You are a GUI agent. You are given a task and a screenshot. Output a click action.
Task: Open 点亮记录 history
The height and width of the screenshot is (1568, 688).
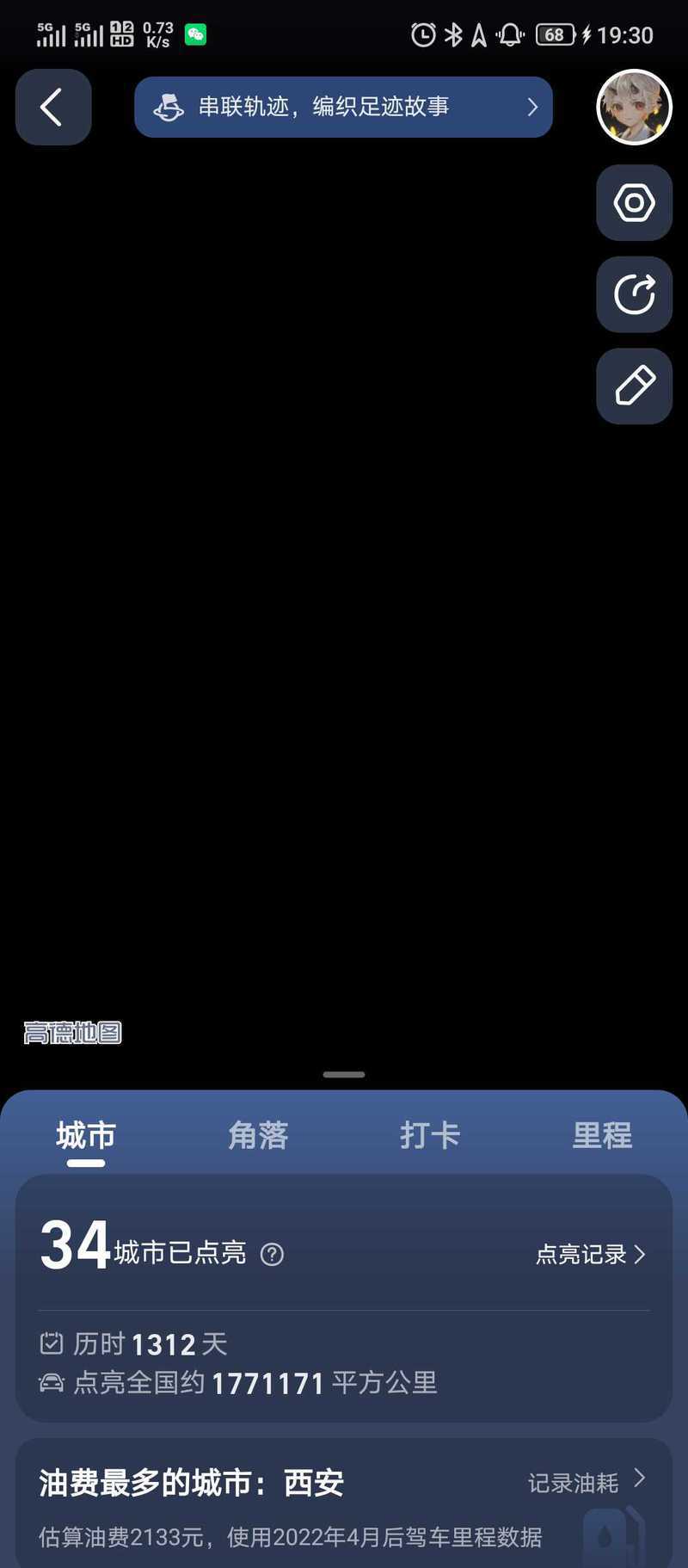pyautogui.click(x=591, y=1254)
